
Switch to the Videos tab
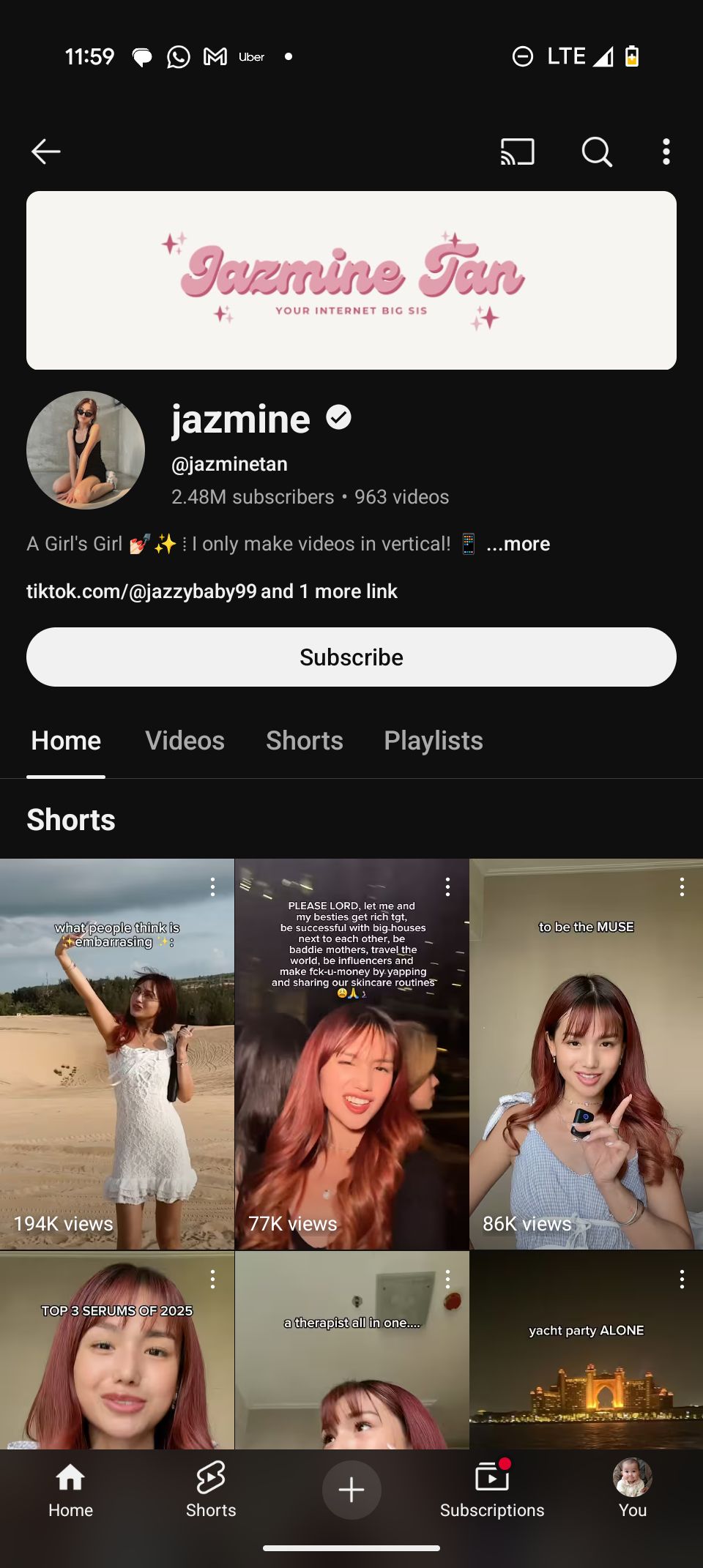tap(185, 741)
